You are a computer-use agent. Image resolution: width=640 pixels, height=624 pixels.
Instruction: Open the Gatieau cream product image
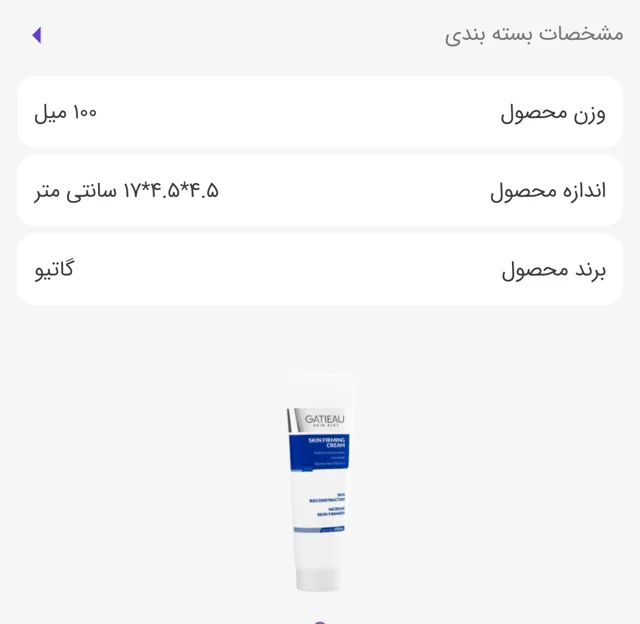[x=320, y=482]
